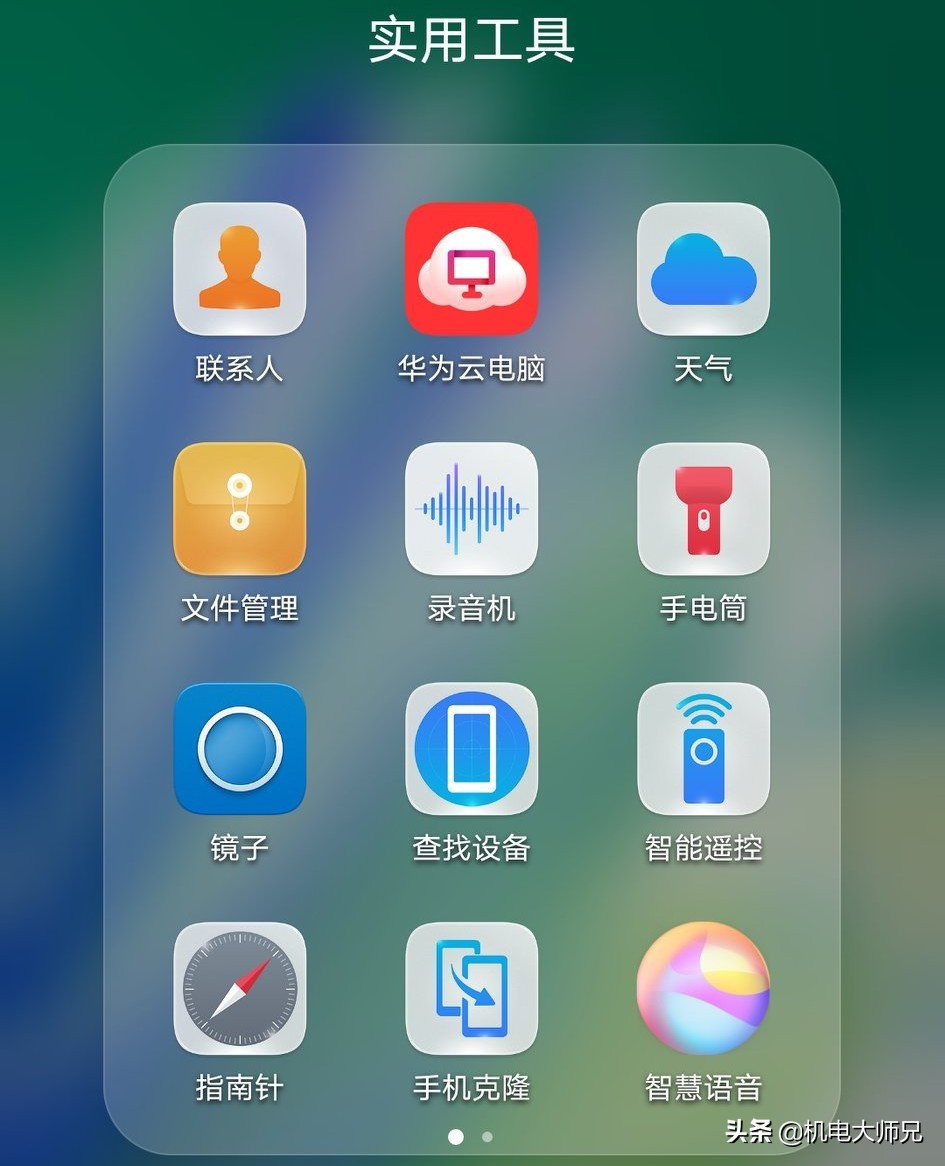Launch 华为云电脑 (Huawei Cloud PC)
The width and height of the screenshot is (945, 1166).
click(x=471, y=268)
